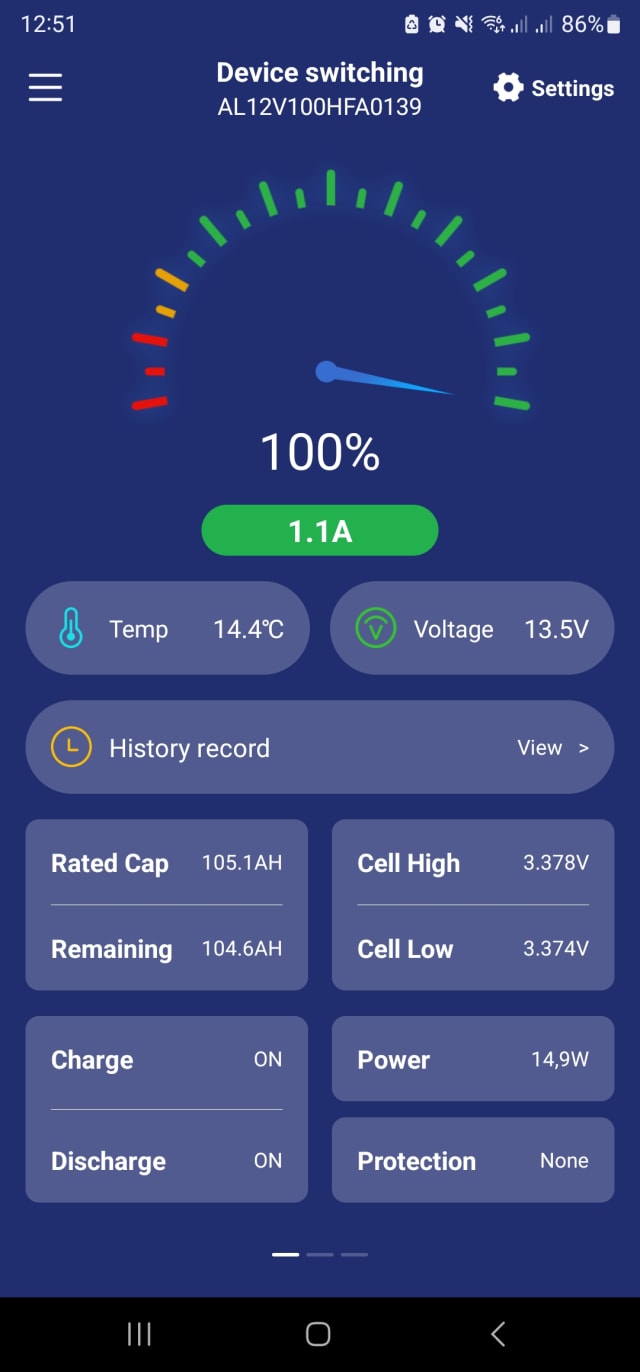This screenshot has height=1372, width=640.
Task: Open the hamburger drawer menu
Action: [45, 88]
